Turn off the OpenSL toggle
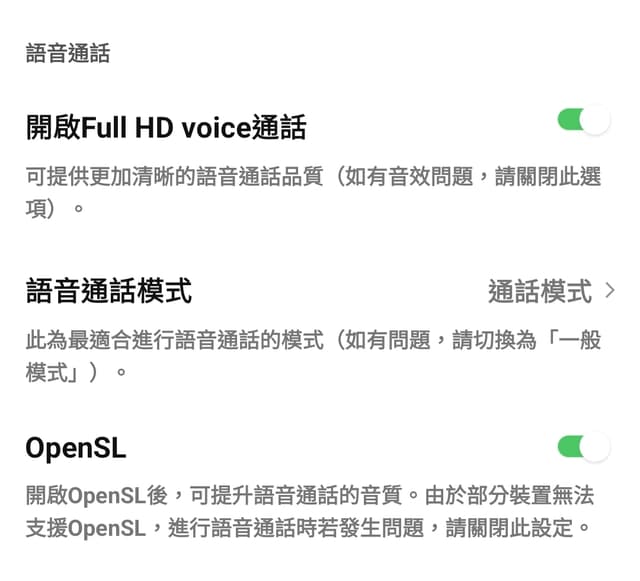640x581 pixels. click(x=583, y=446)
